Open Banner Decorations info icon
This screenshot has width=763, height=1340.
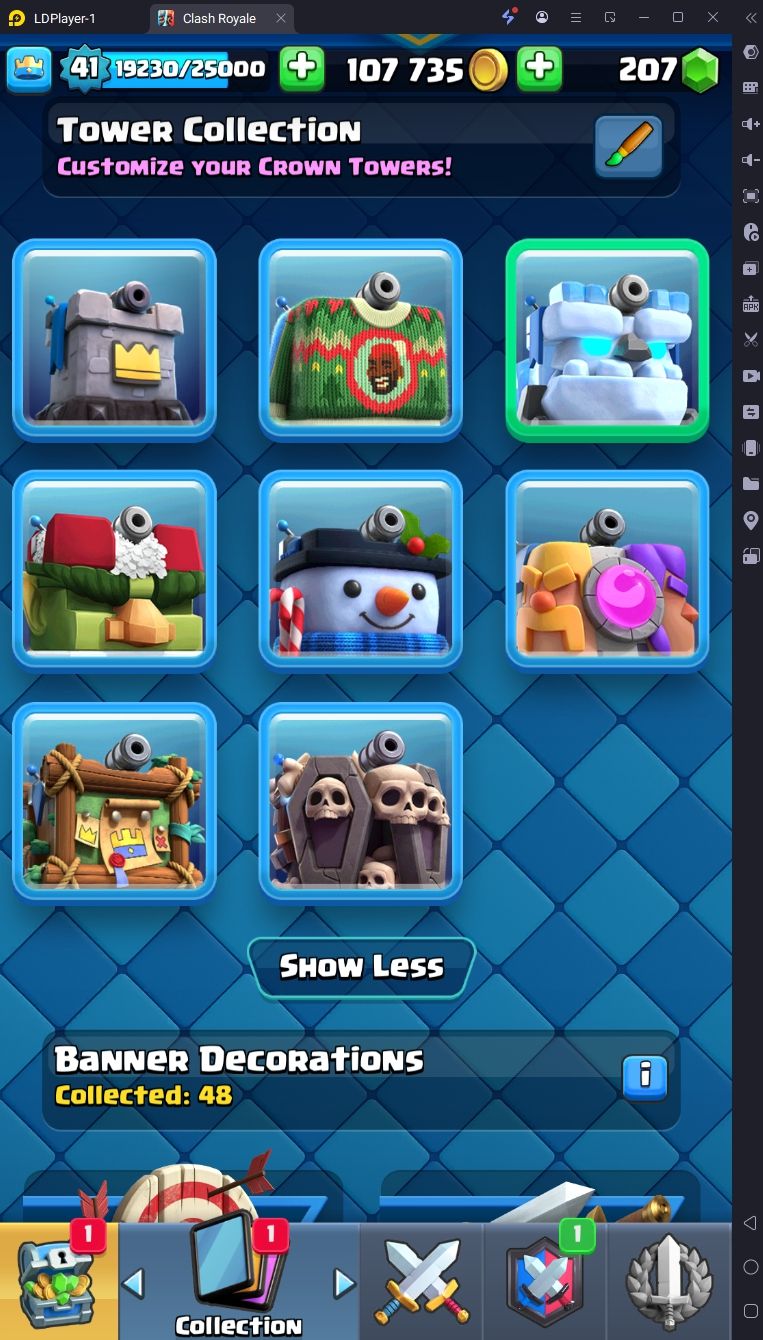click(645, 1077)
